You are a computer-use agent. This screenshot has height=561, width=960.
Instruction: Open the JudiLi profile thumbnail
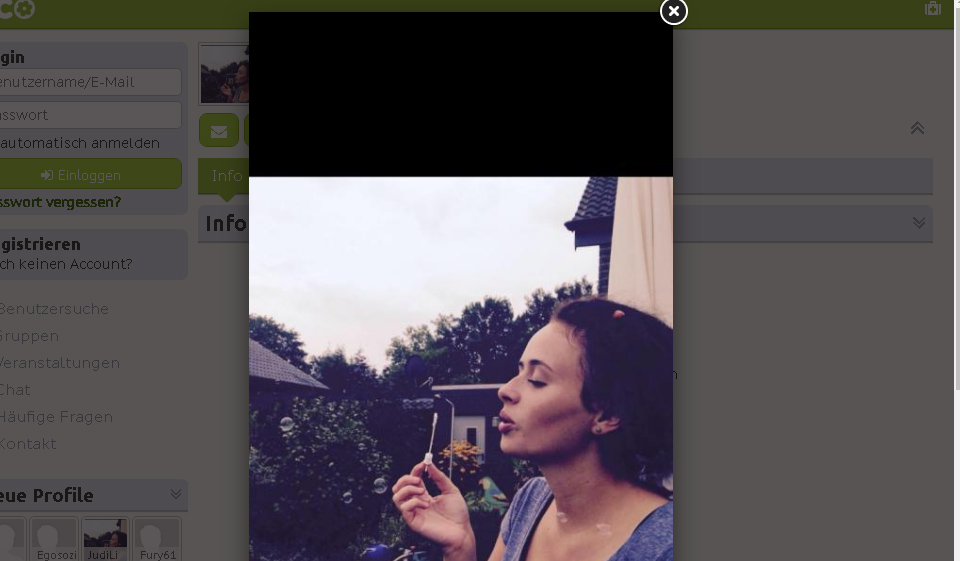105,538
